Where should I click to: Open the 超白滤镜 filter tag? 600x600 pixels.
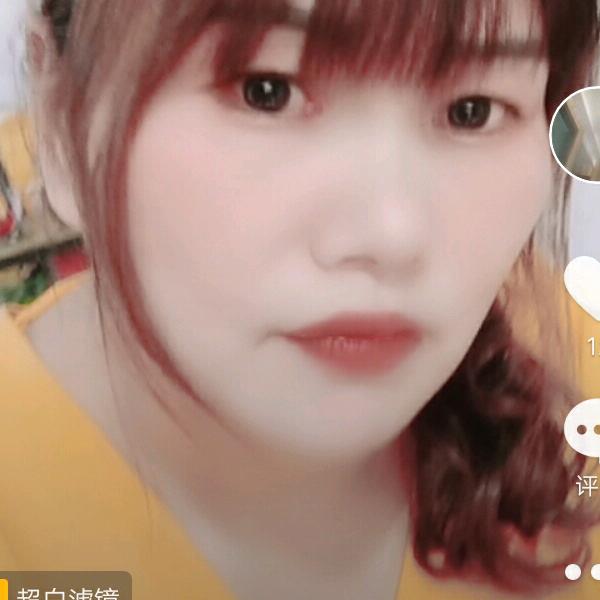pyautogui.click(x=66, y=590)
